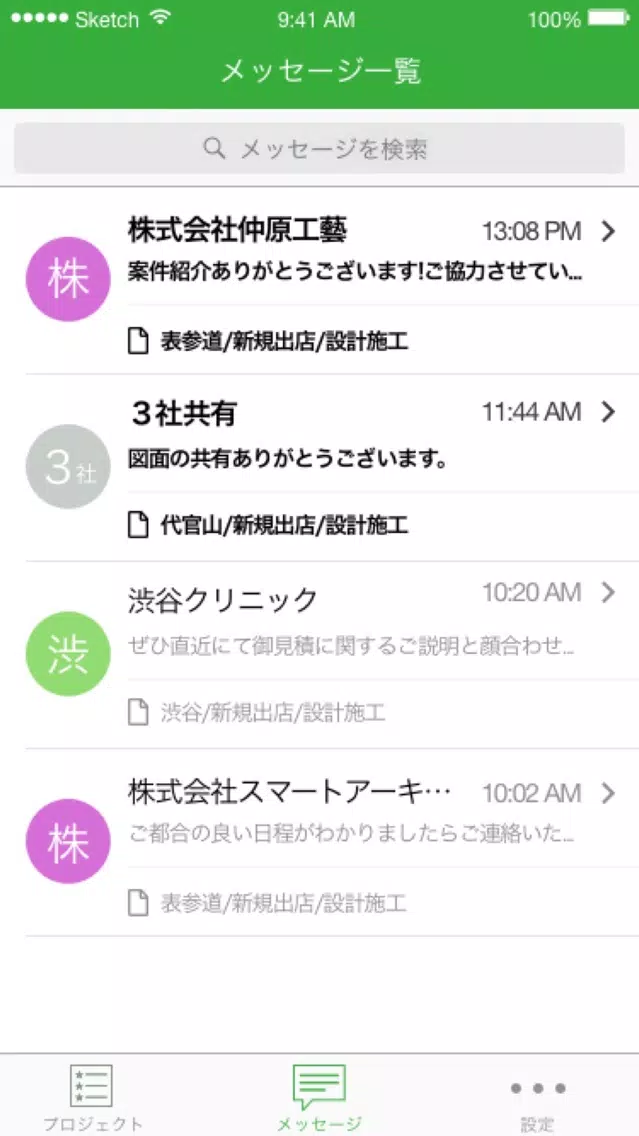Tap the メッセージを検索 search field
Image resolution: width=639 pixels, height=1136 pixels.
320,149
